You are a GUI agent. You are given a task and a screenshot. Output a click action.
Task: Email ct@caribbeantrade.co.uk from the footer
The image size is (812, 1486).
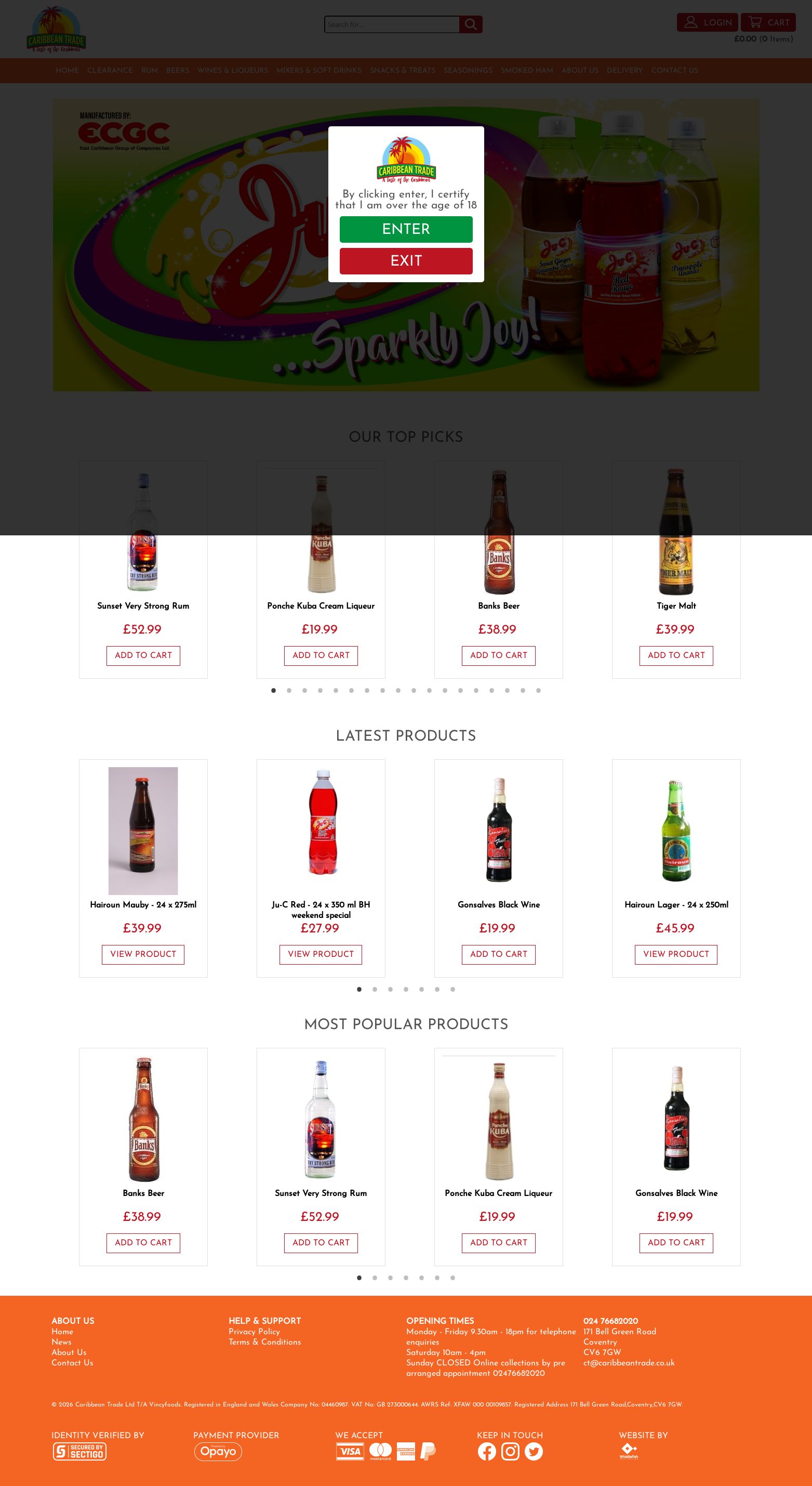(629, 1362)
